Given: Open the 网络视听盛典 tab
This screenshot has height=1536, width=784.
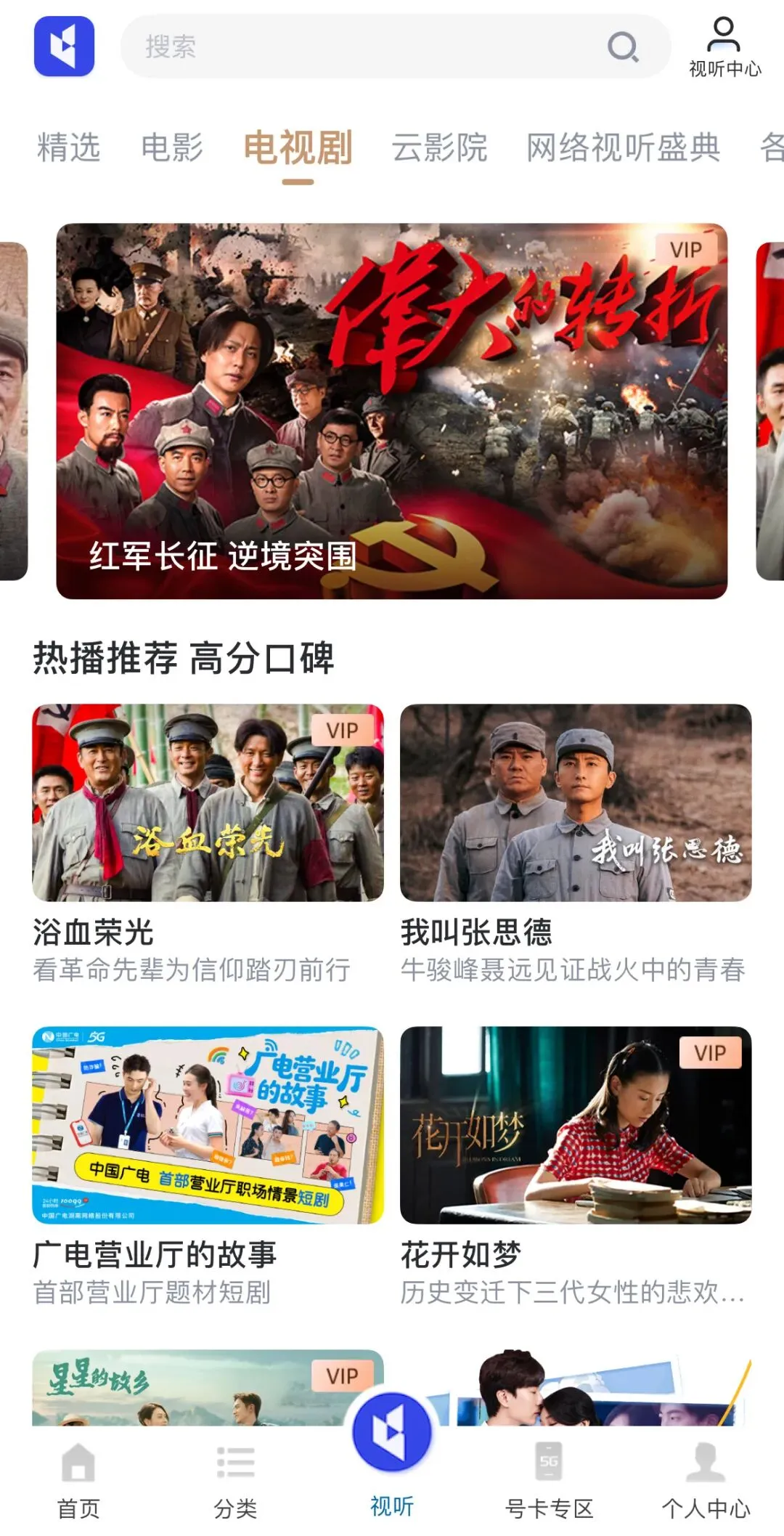Looking at the screenshot, I should [623, 147].
